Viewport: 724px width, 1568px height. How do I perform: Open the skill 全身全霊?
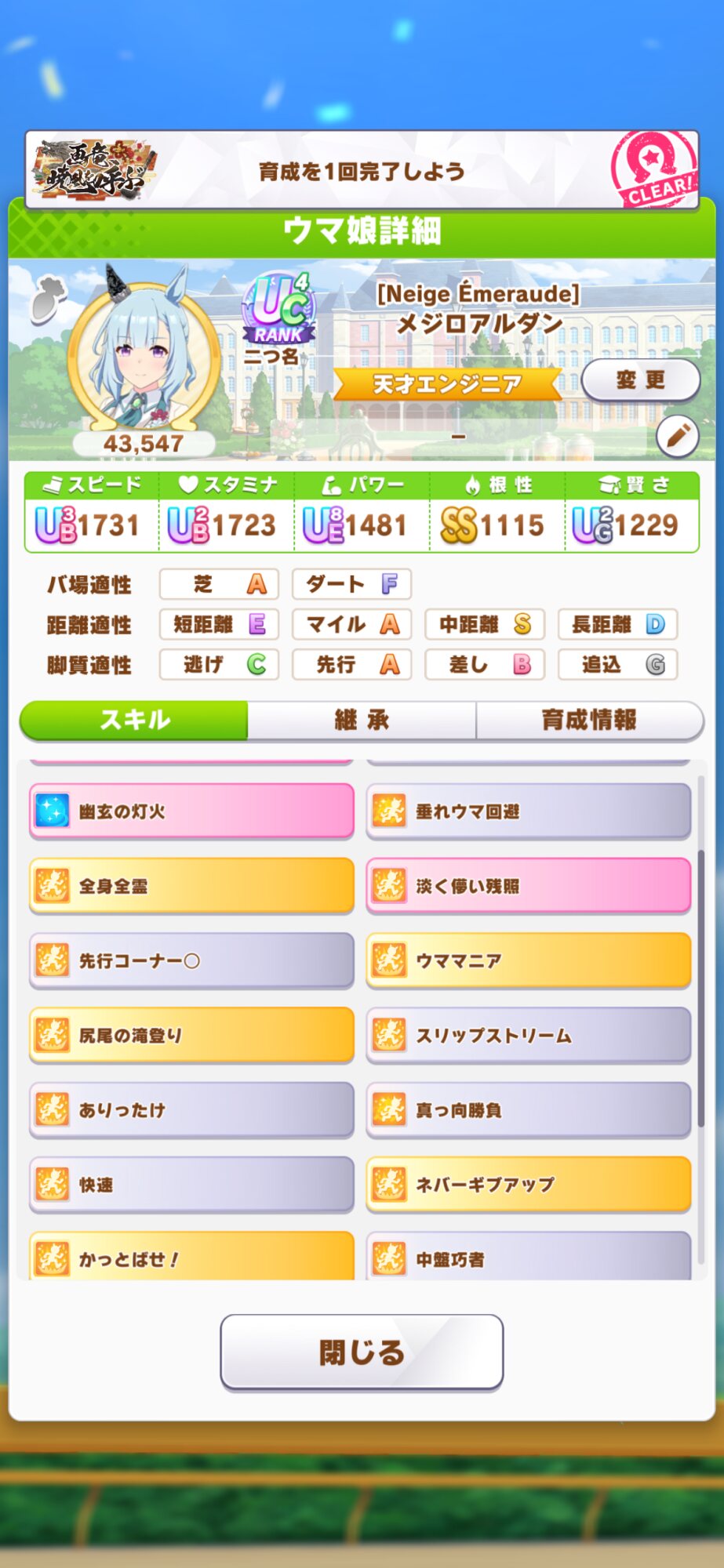click(x=191, y=886)
